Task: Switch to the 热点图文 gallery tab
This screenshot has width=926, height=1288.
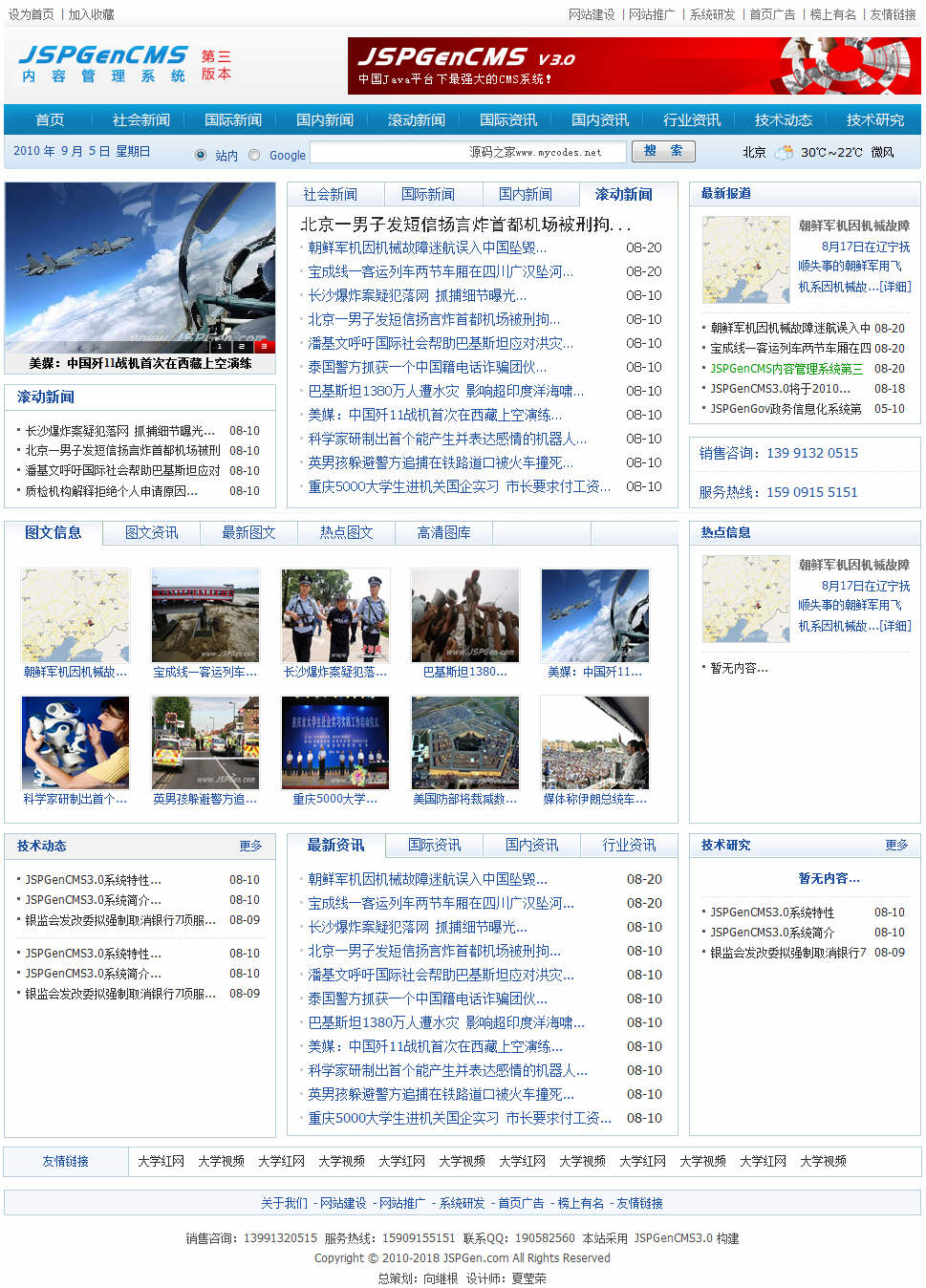Action: point(346,532)
